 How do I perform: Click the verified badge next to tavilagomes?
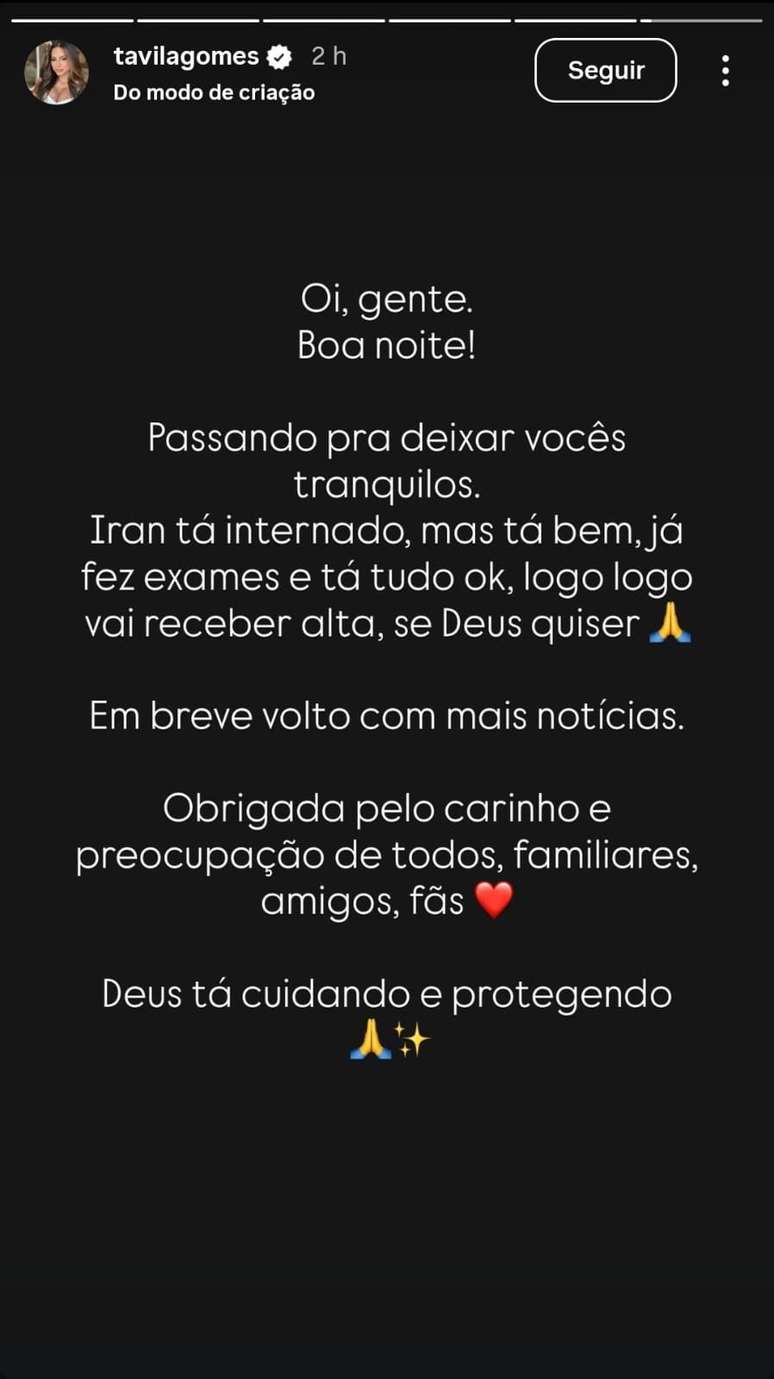(280, 57)
